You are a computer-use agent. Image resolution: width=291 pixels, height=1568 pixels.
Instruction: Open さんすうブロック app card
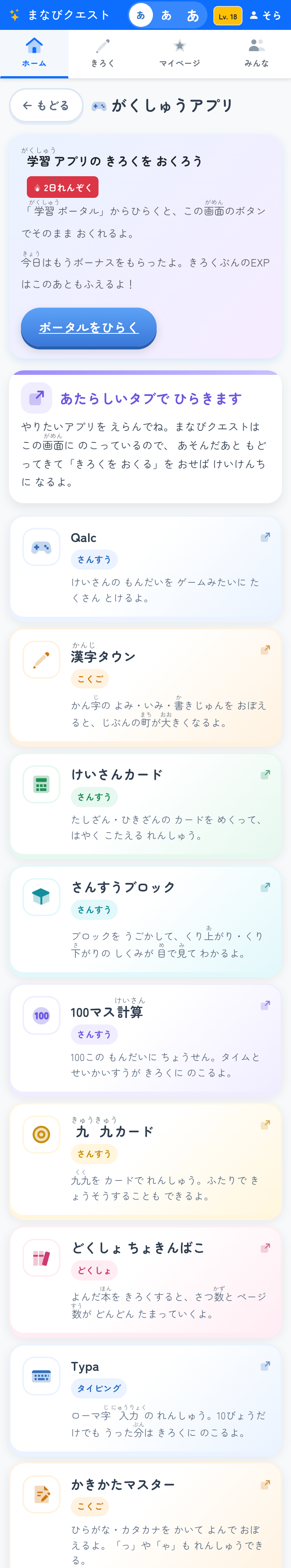pyautogui.click(x=145, y=920)
